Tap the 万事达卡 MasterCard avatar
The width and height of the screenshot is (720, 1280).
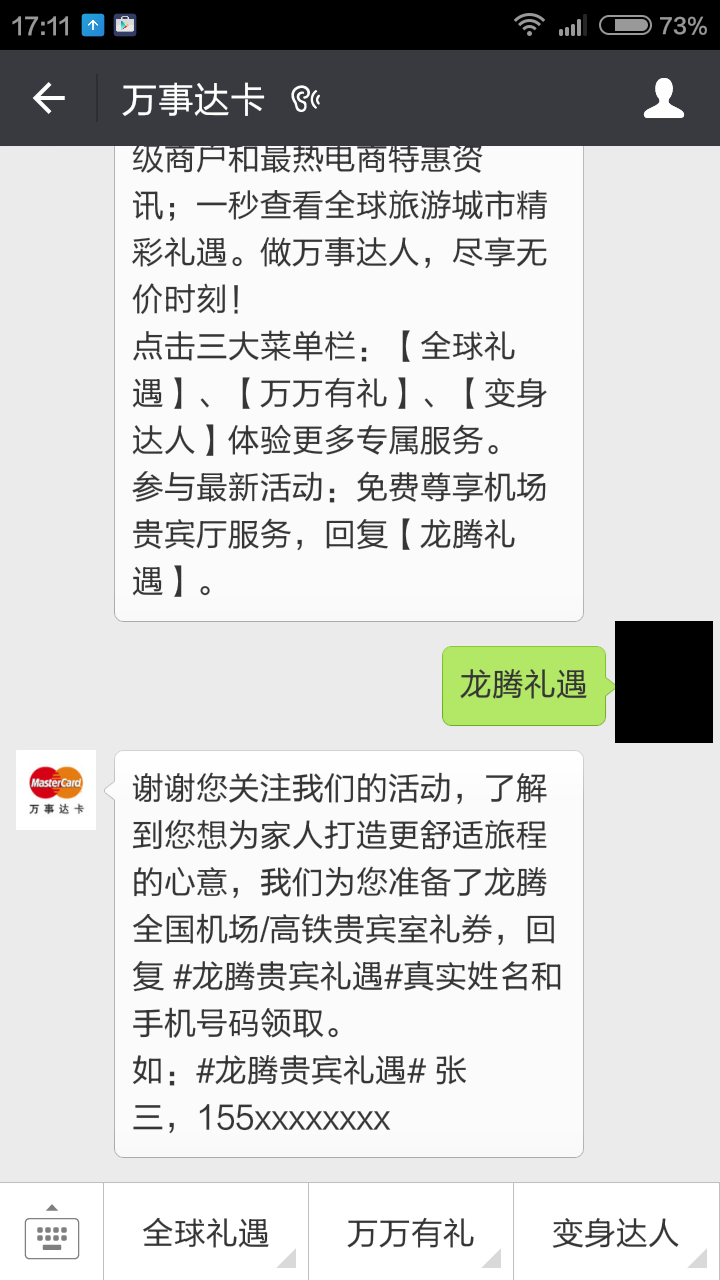point(56,790)
